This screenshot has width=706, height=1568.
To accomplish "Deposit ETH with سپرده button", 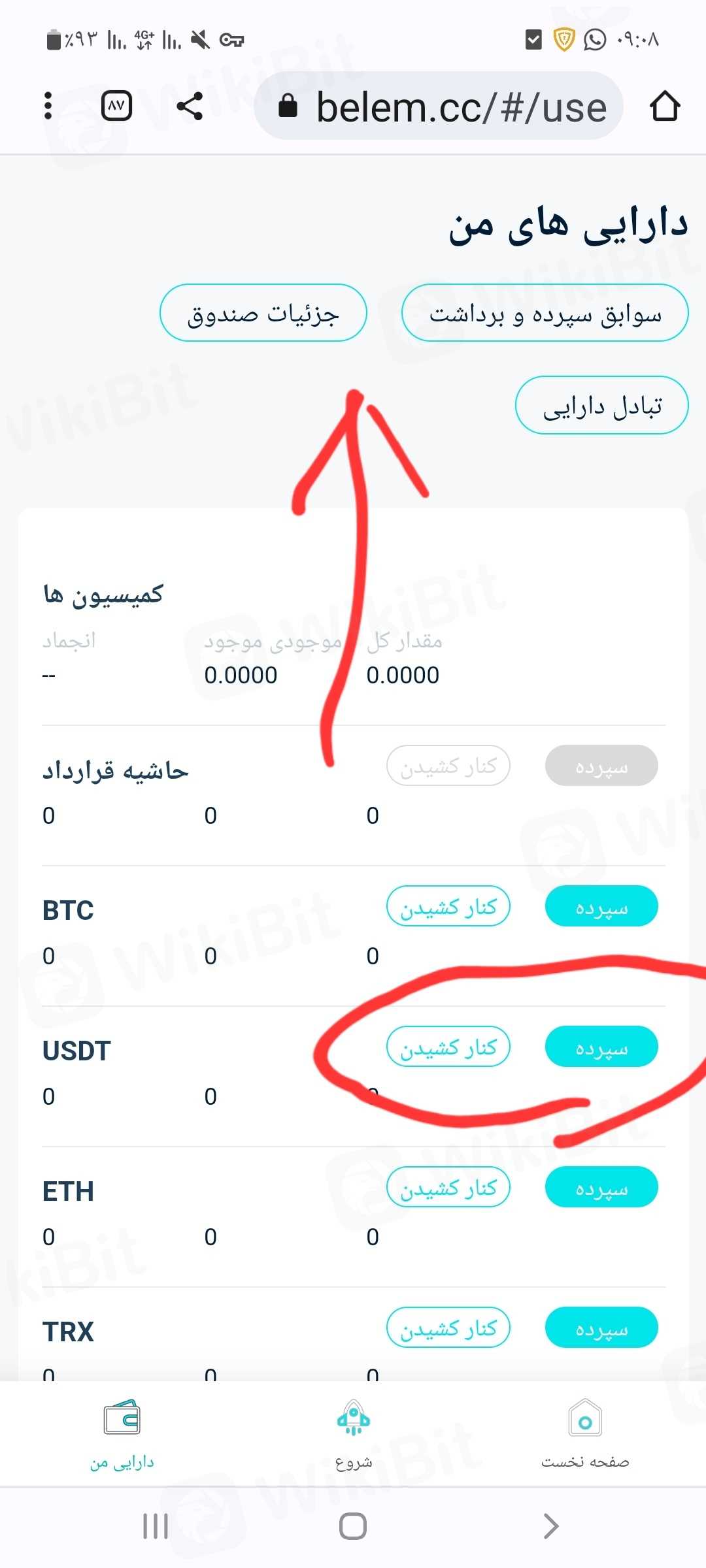I will click(601, 1187).
